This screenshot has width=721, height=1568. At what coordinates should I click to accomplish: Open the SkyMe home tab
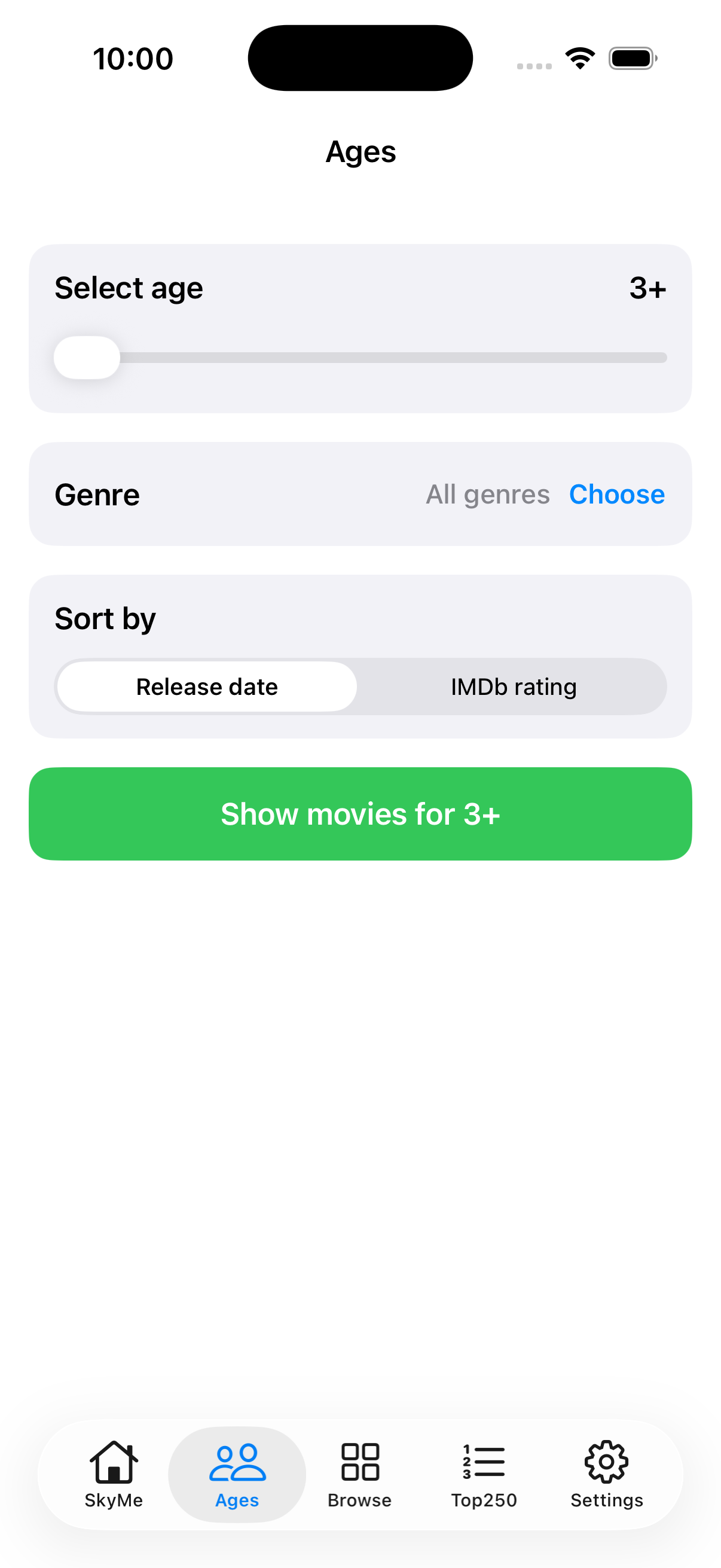pyautogui.click(x=114, y=1473)
